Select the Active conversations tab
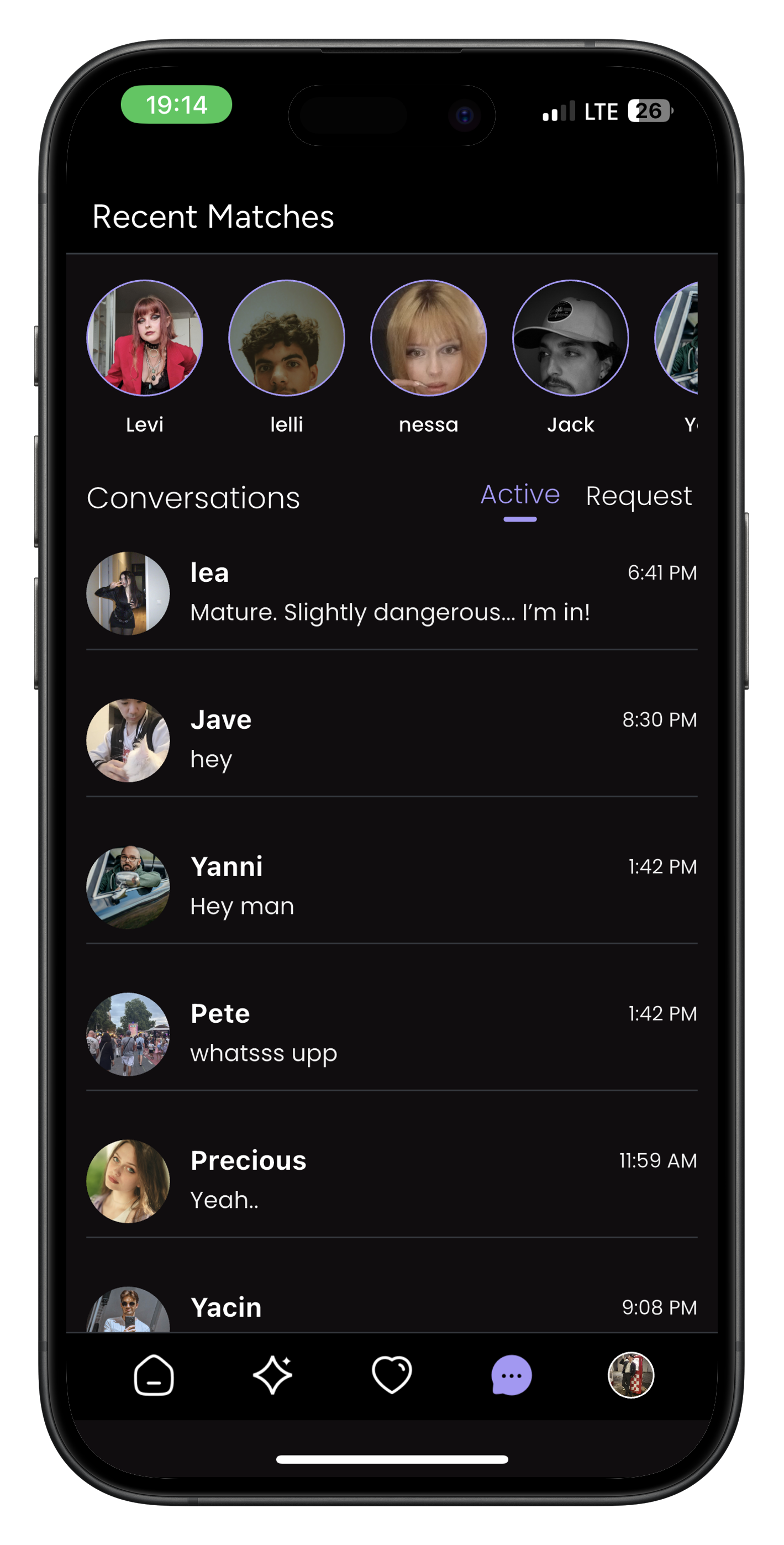Screen dimensions: 784x1545 point(520,496)
